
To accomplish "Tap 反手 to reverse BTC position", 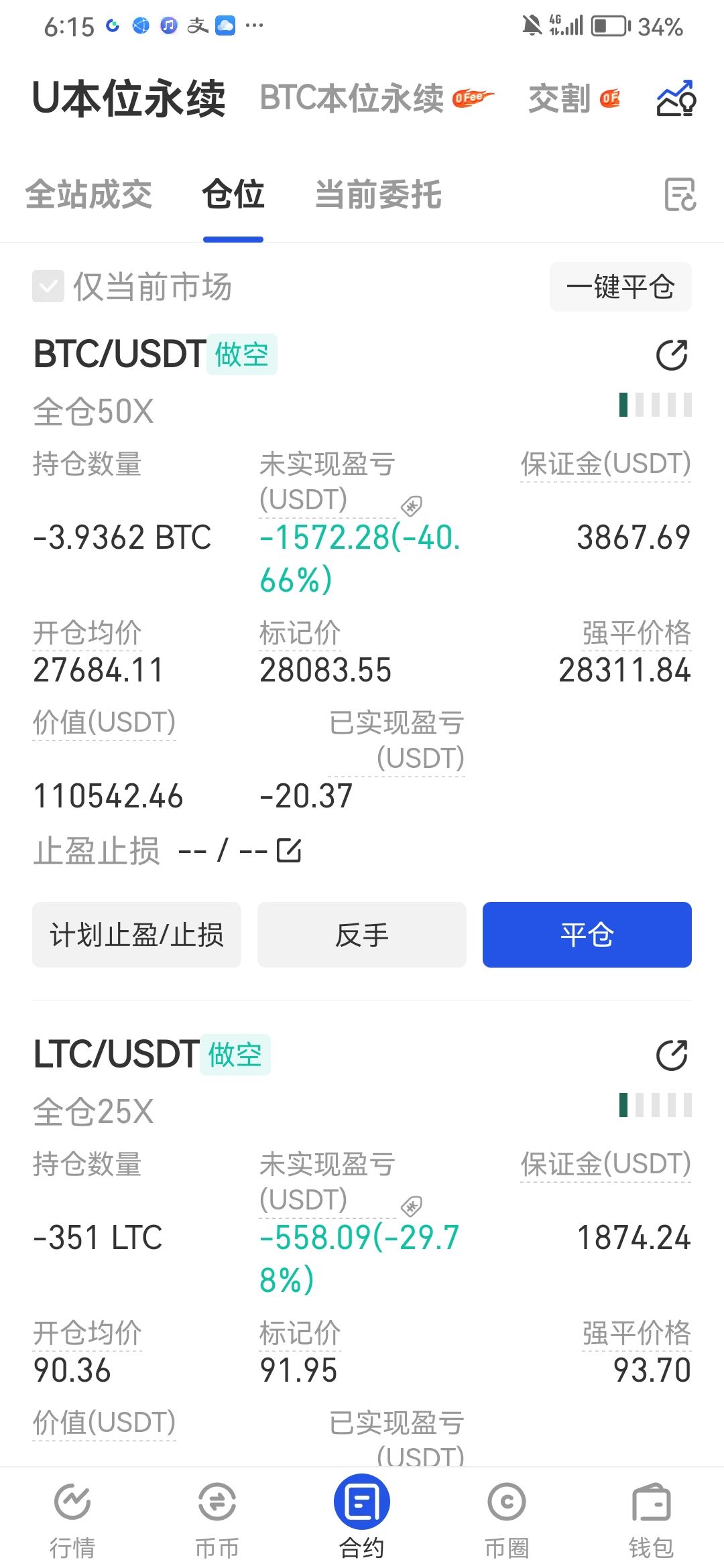I will (x=362, y=935).
